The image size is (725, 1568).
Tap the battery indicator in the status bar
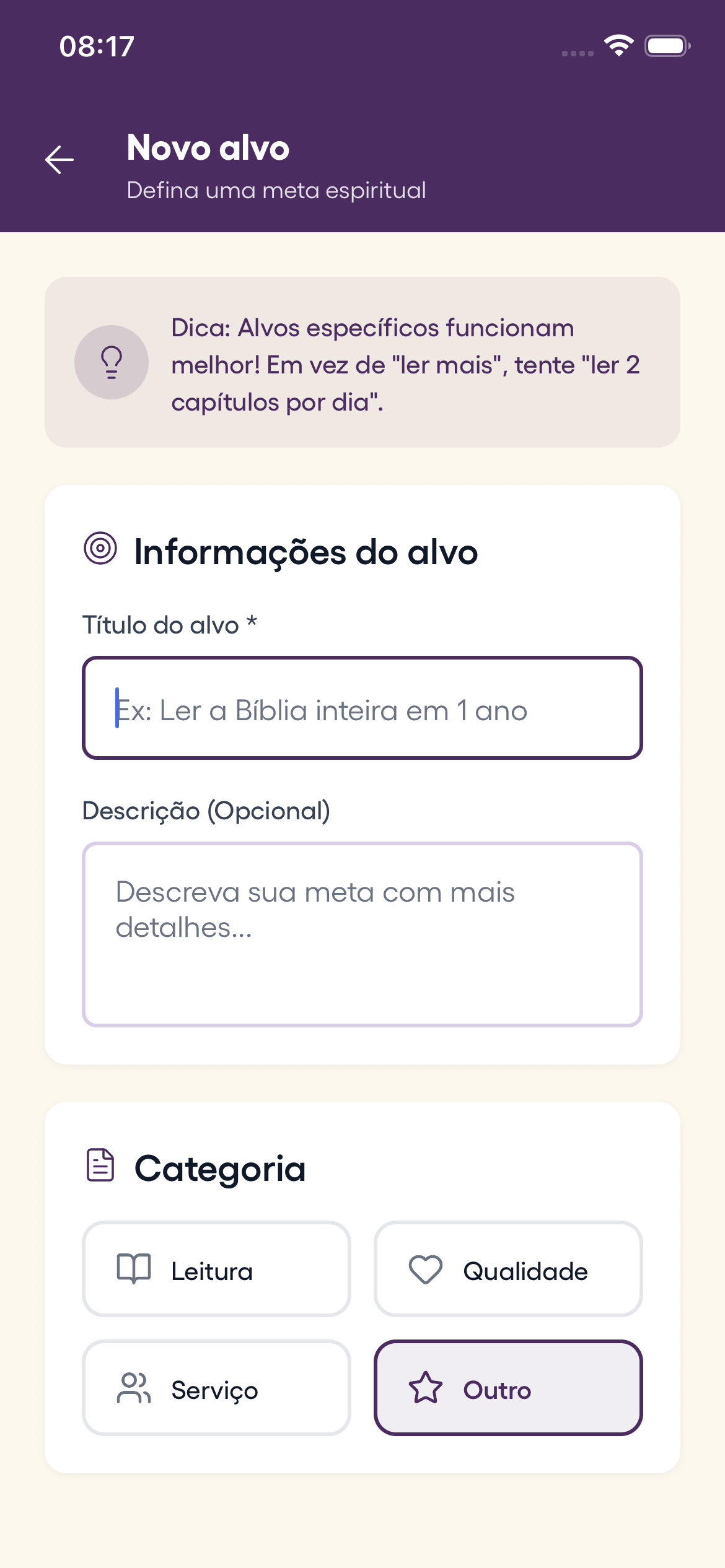[668, 45]
